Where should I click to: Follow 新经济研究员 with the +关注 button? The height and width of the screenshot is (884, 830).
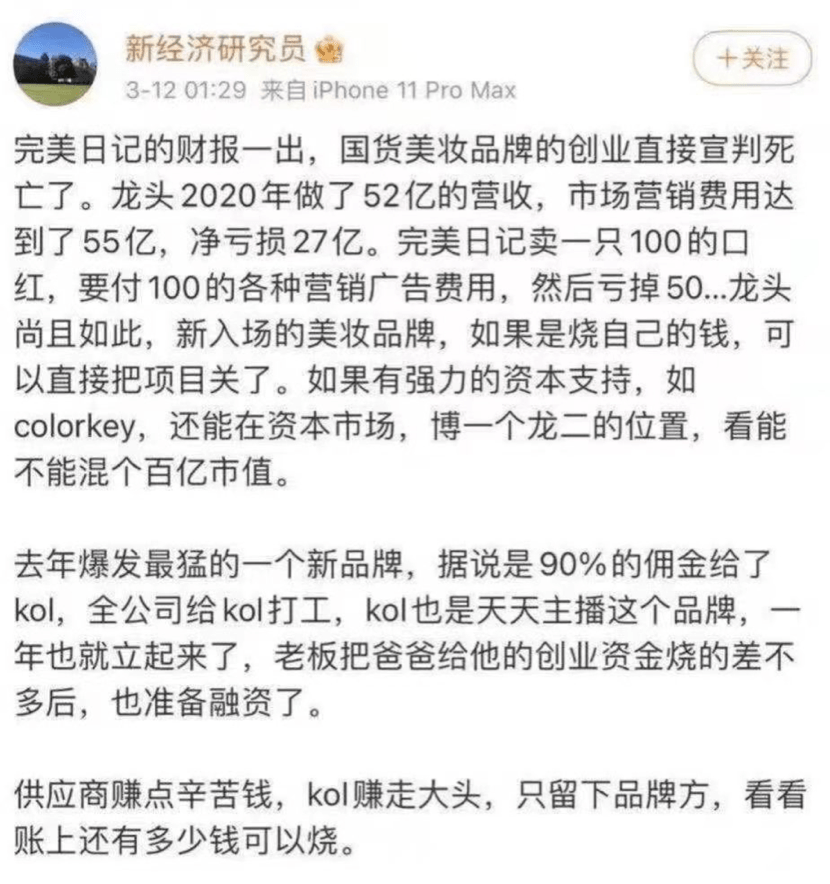point(753,59)
